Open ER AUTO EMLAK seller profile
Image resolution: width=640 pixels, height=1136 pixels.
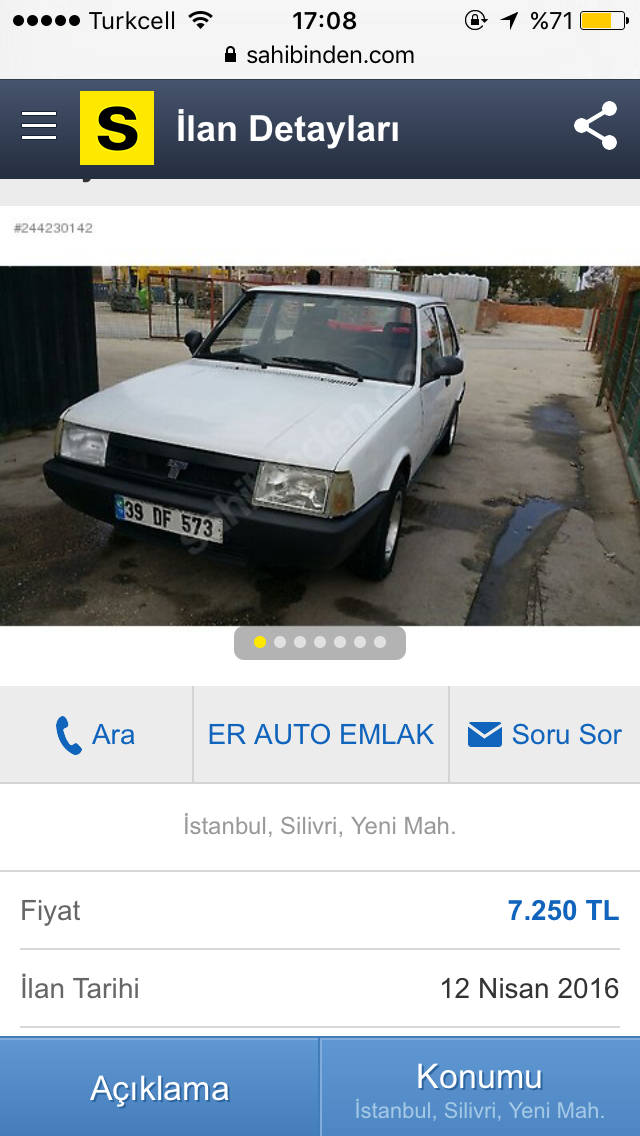pyautogui.click(x=321, y=735)
